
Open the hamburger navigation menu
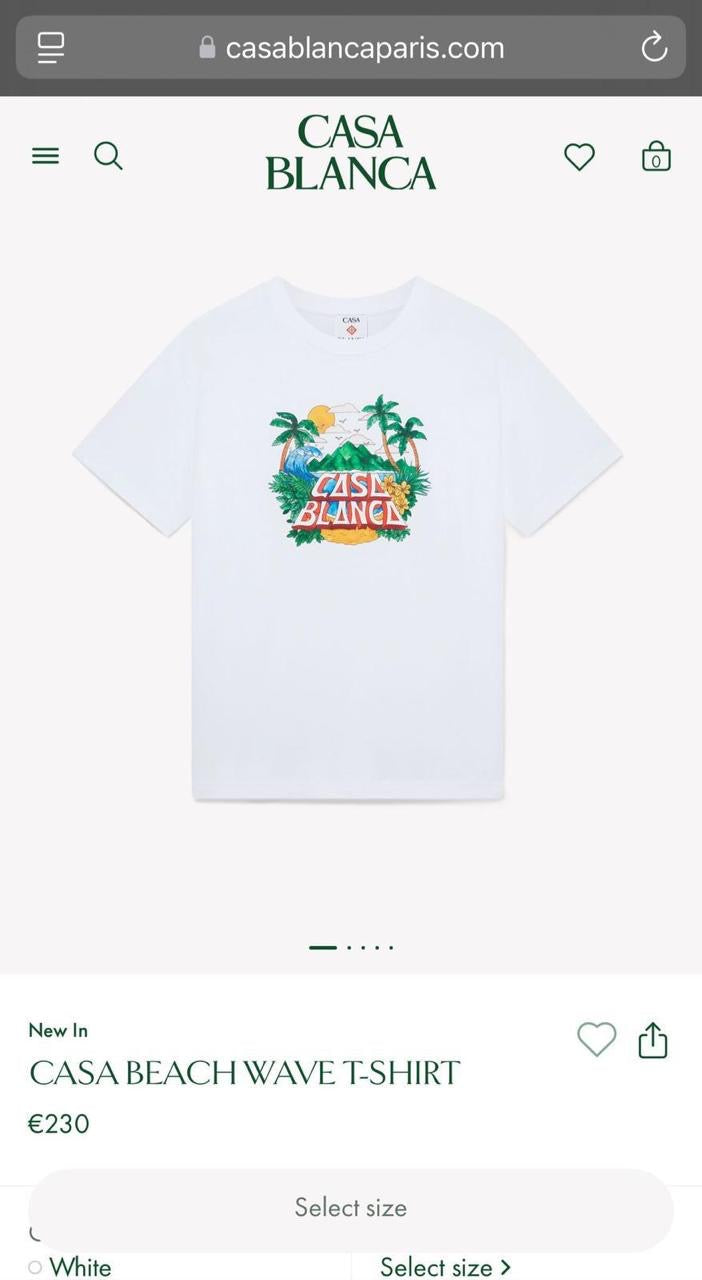[x=46, y=156]
